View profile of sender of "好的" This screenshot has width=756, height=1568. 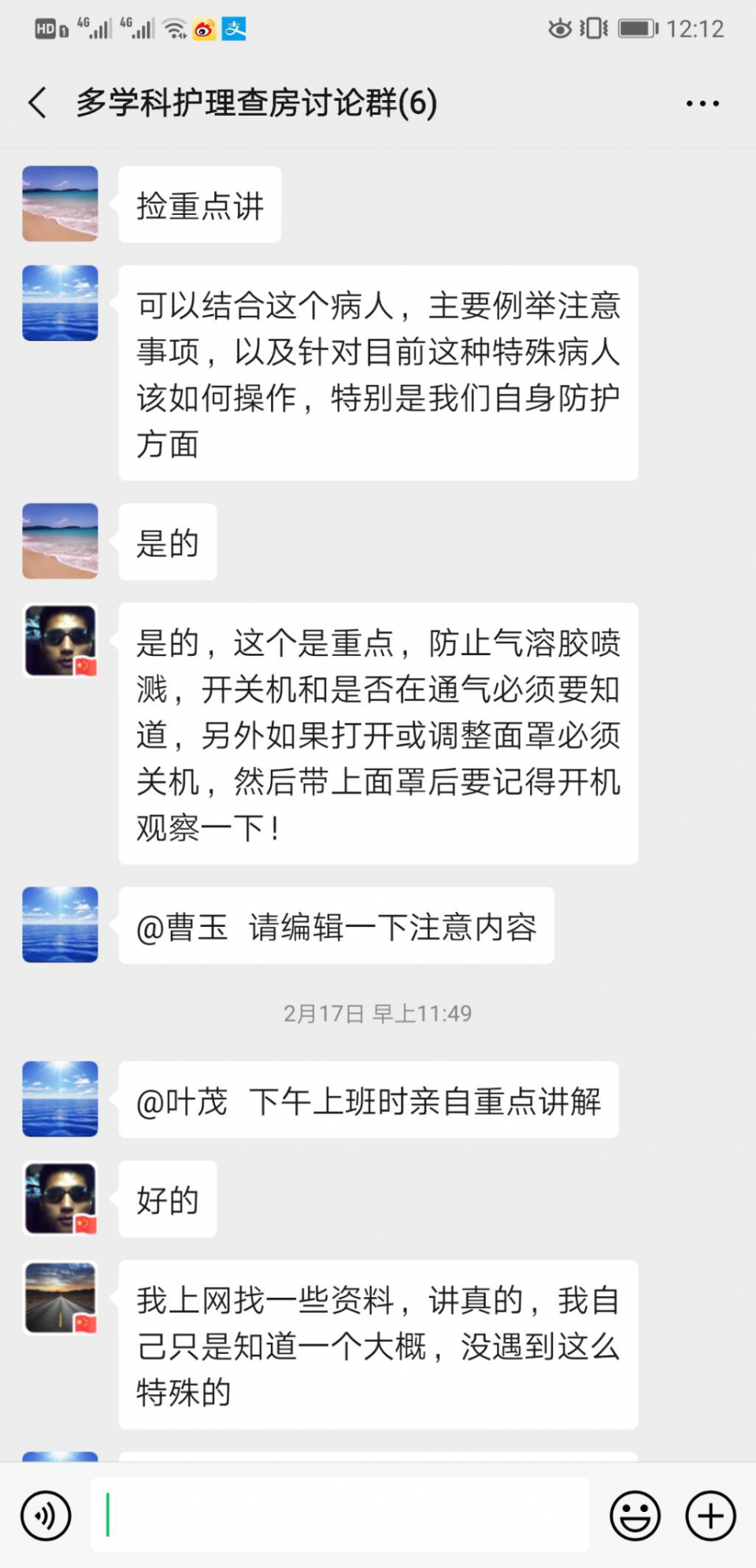[x=61, y=1198]
